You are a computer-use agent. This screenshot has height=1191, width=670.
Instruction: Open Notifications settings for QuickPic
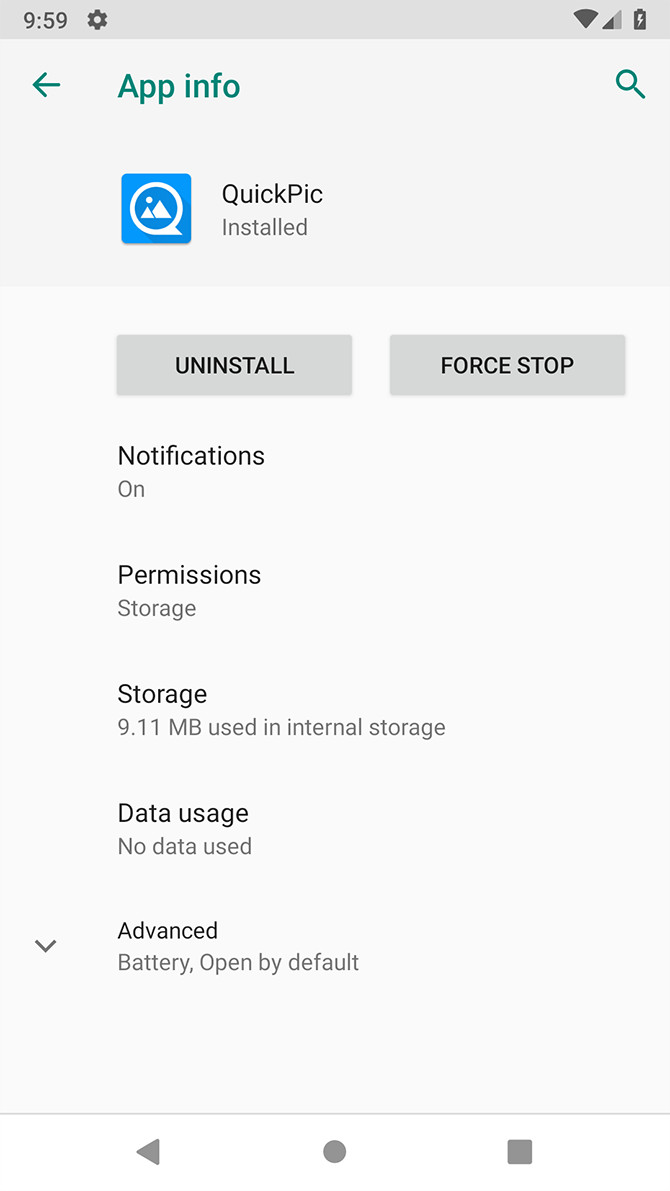click(x=191, y=471)
